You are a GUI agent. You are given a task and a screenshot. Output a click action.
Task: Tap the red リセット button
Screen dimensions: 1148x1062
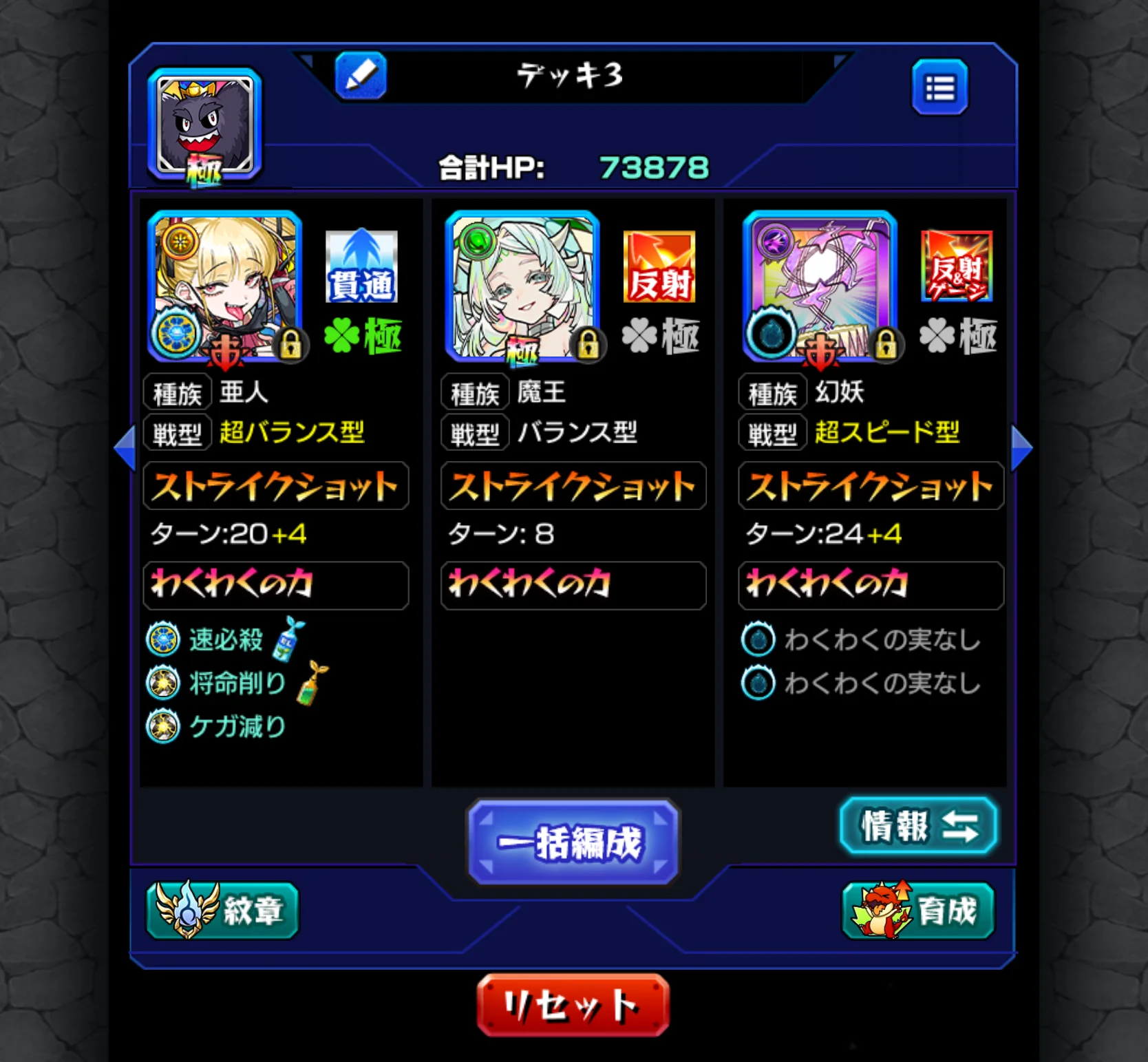(x=573, y=1005)
